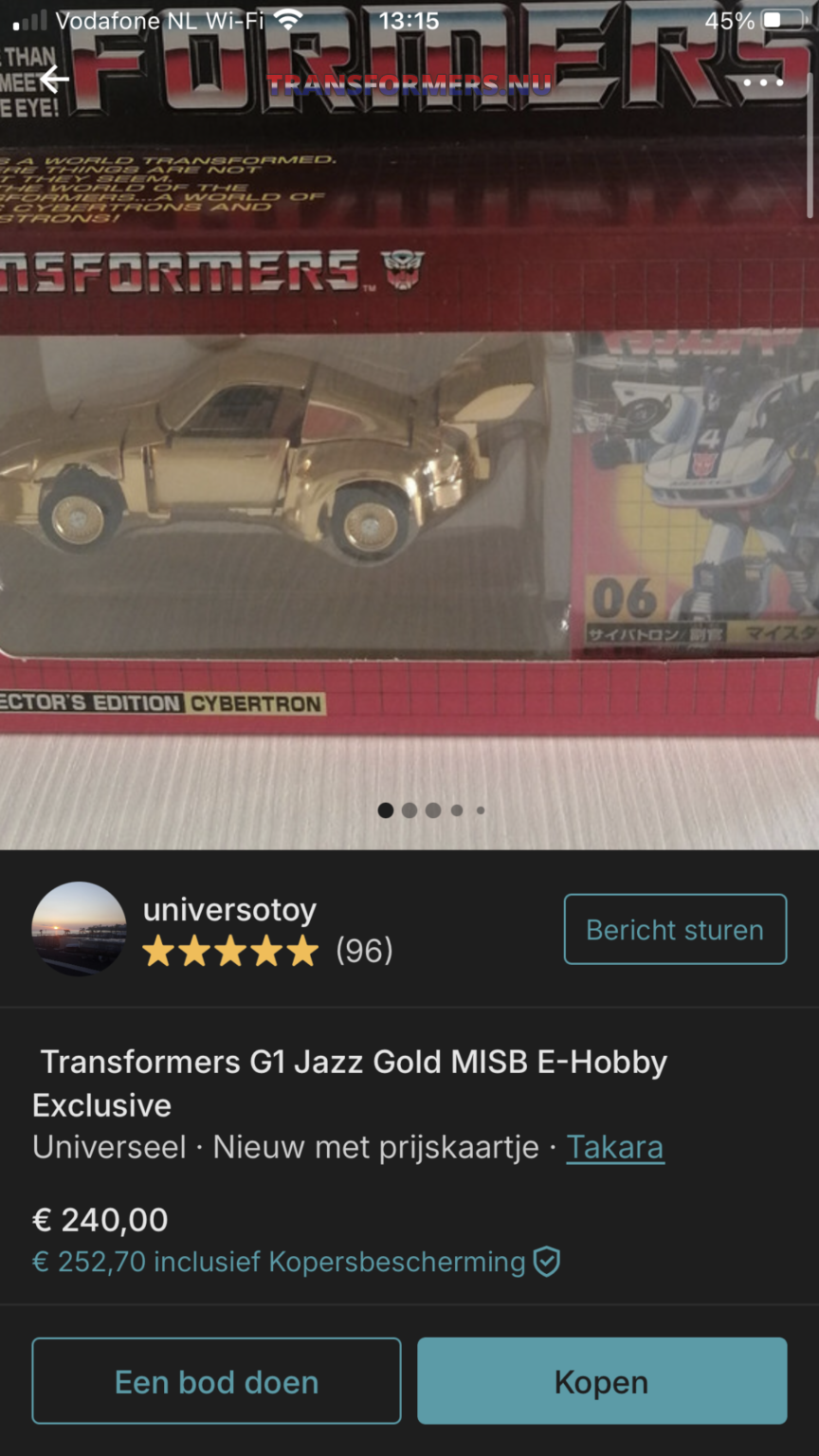The height and width of the screenshot is (1456, 819).
Task: Tap the Bericht sturen button
Action: tap(675, 930)
